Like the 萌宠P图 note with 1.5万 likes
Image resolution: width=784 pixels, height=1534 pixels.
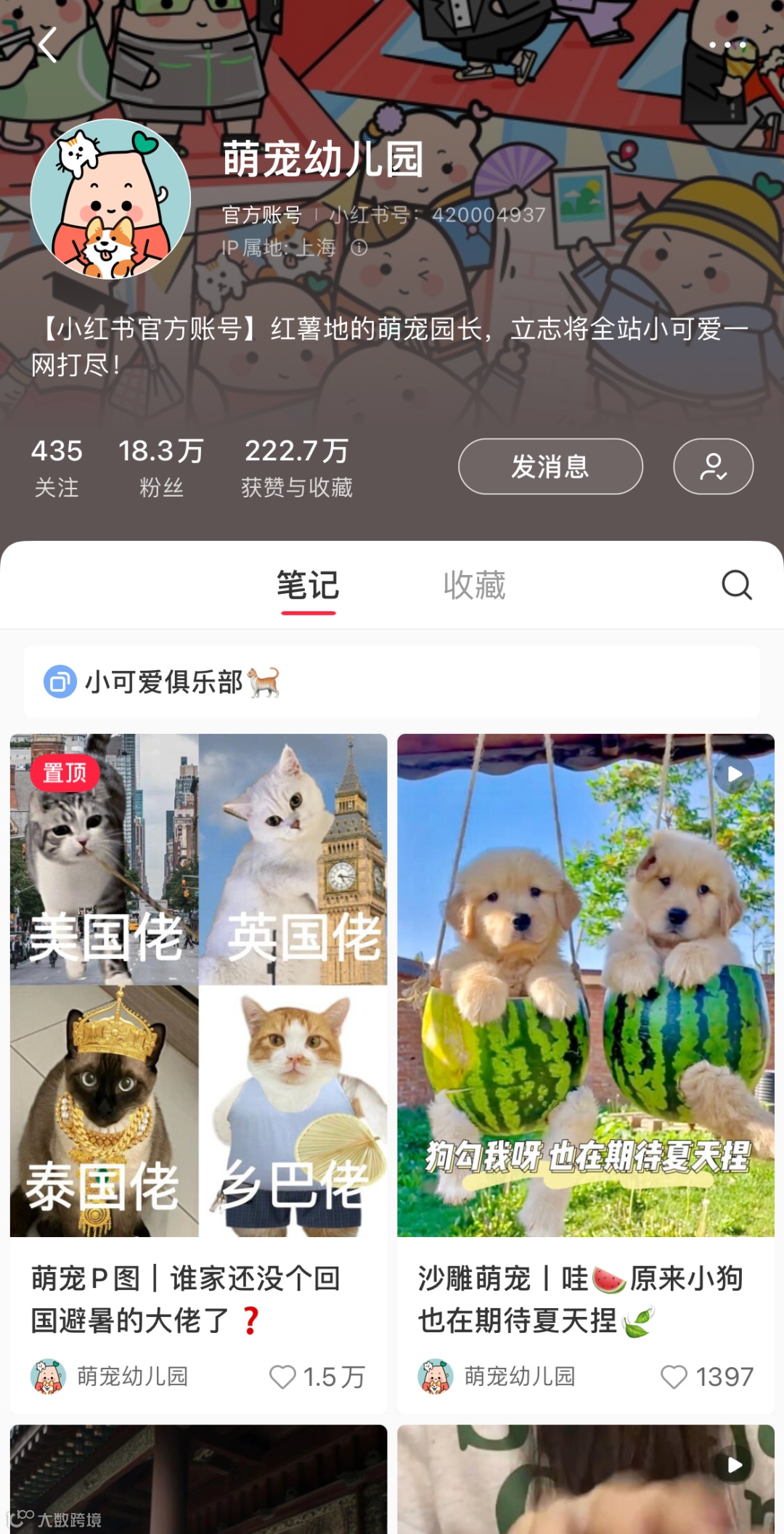282,1376
